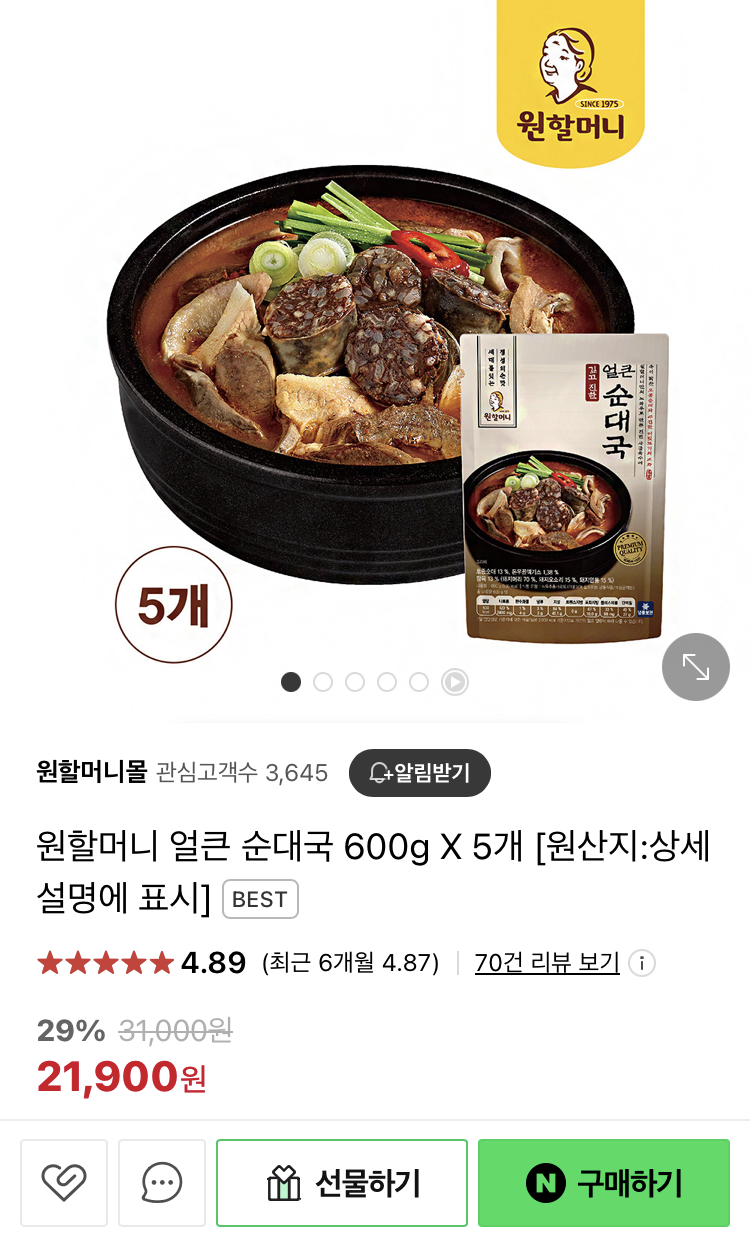Jump to the second product image dot

point(323,682)
